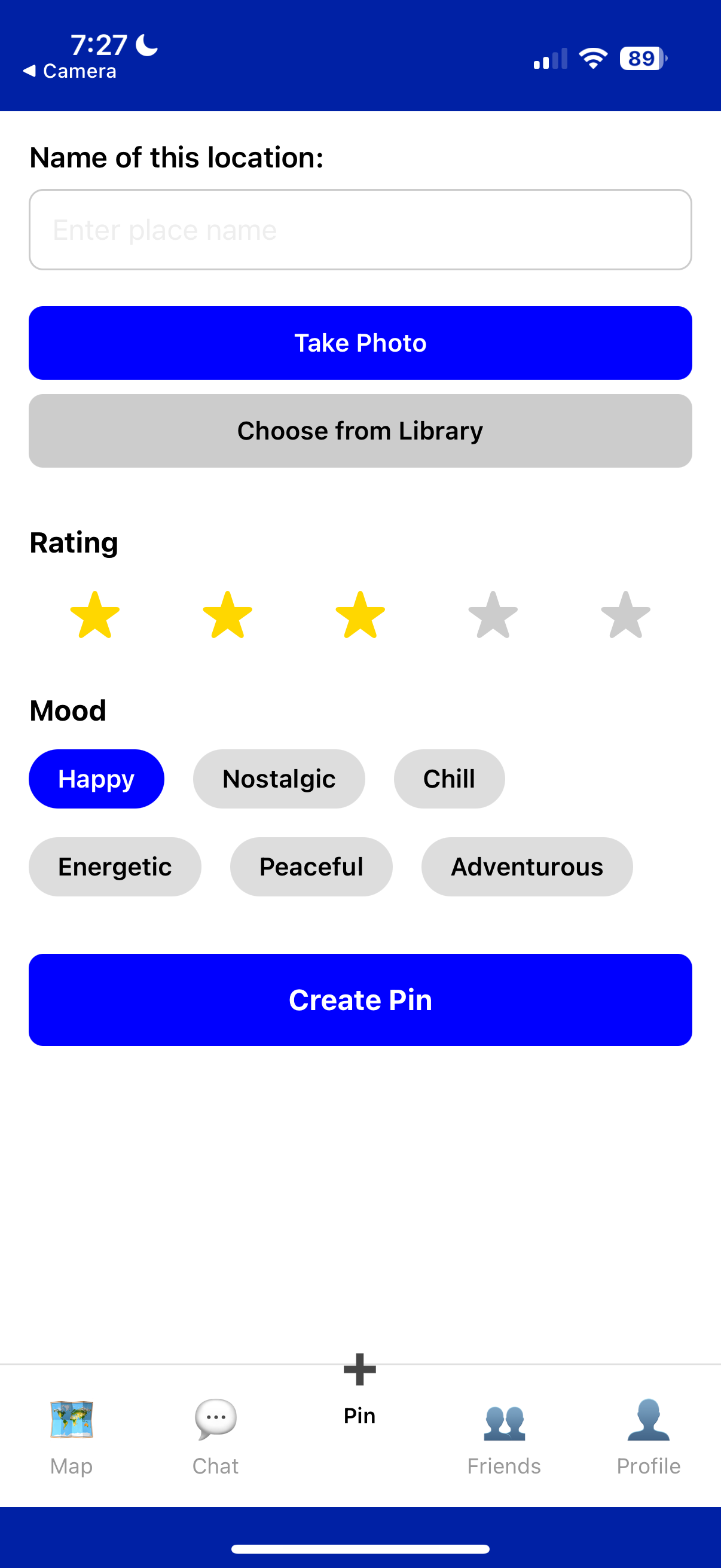Select the Chill mood chip
721x1568 pixels.
pyautogui.click(x=449, y=779)
